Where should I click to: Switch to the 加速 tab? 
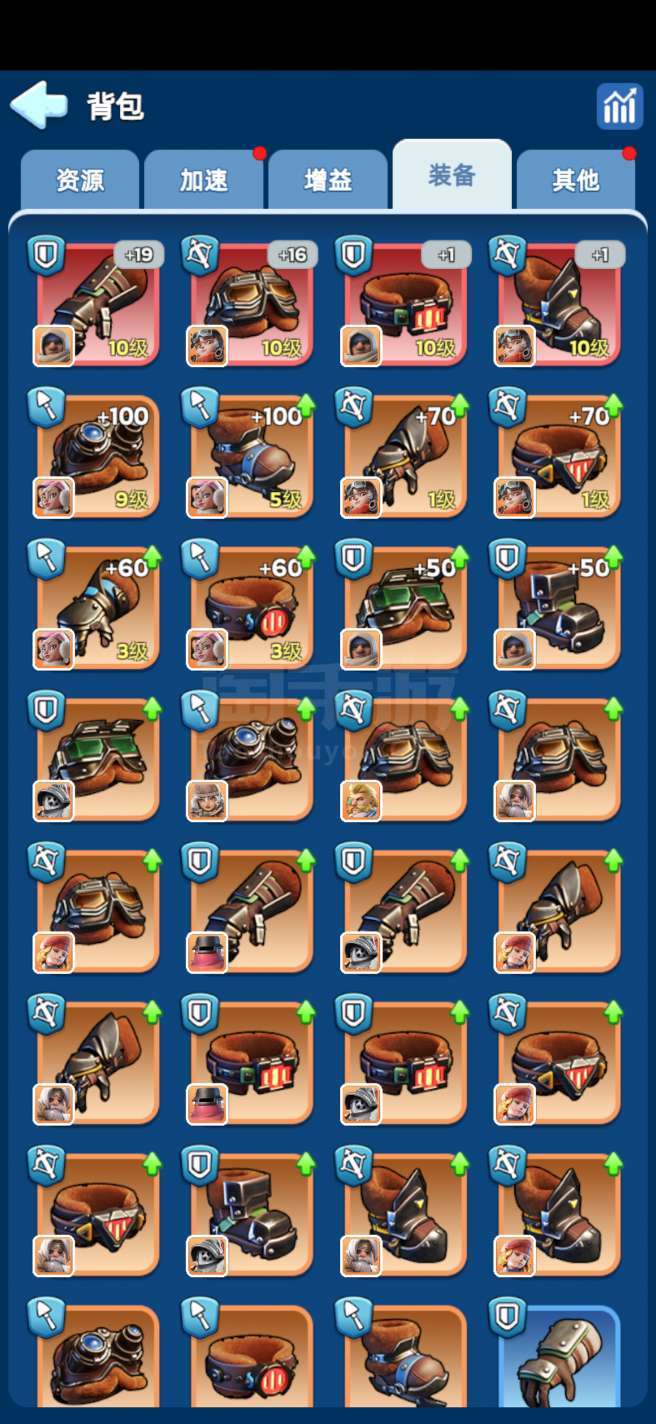pos(204,180)
